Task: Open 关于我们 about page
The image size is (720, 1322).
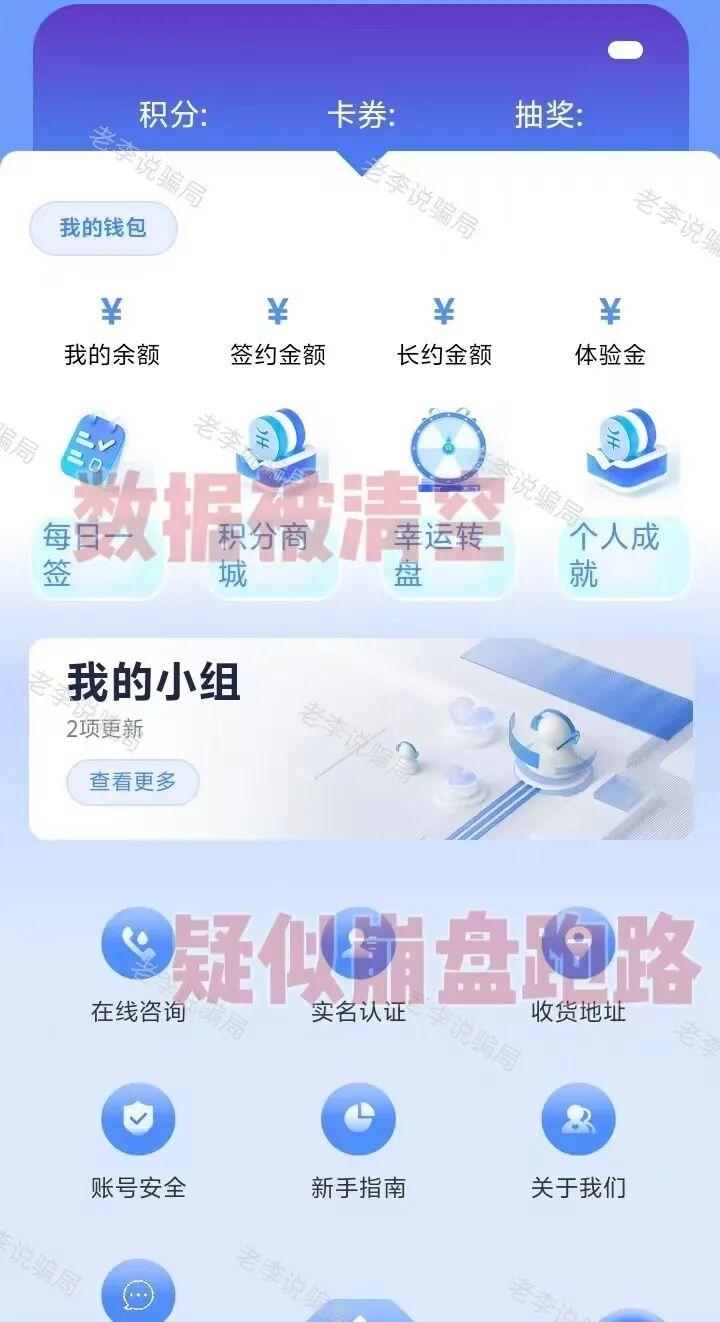Action: 578,1140
